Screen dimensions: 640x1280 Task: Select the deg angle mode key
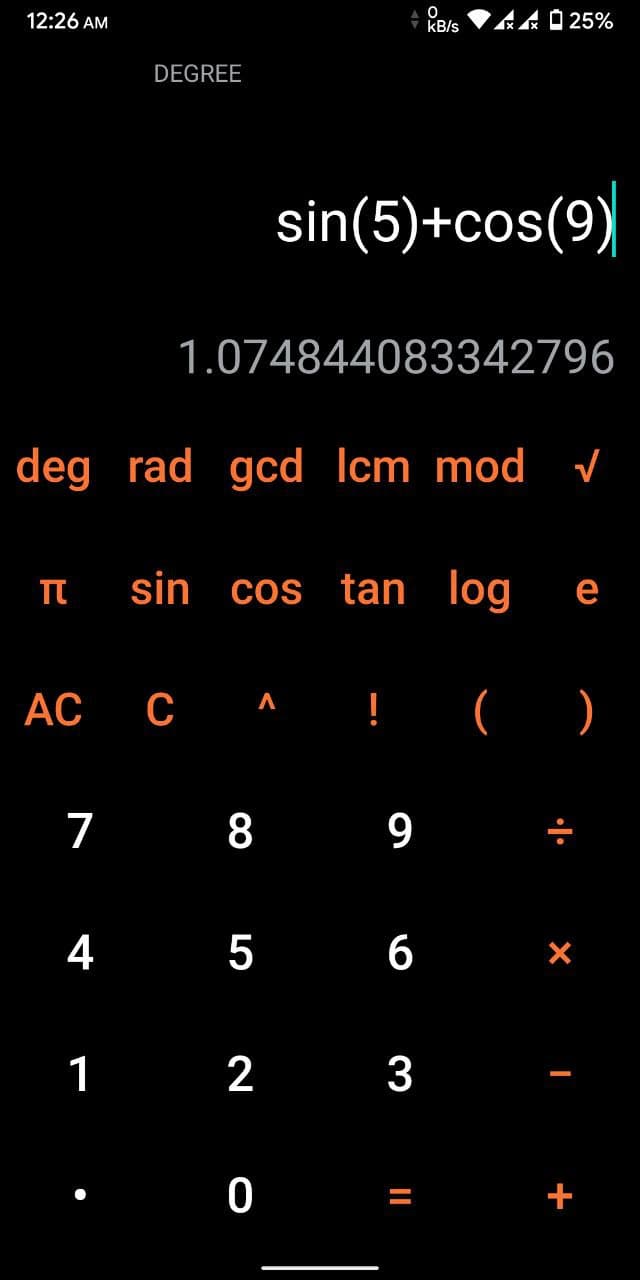point(53,467)
